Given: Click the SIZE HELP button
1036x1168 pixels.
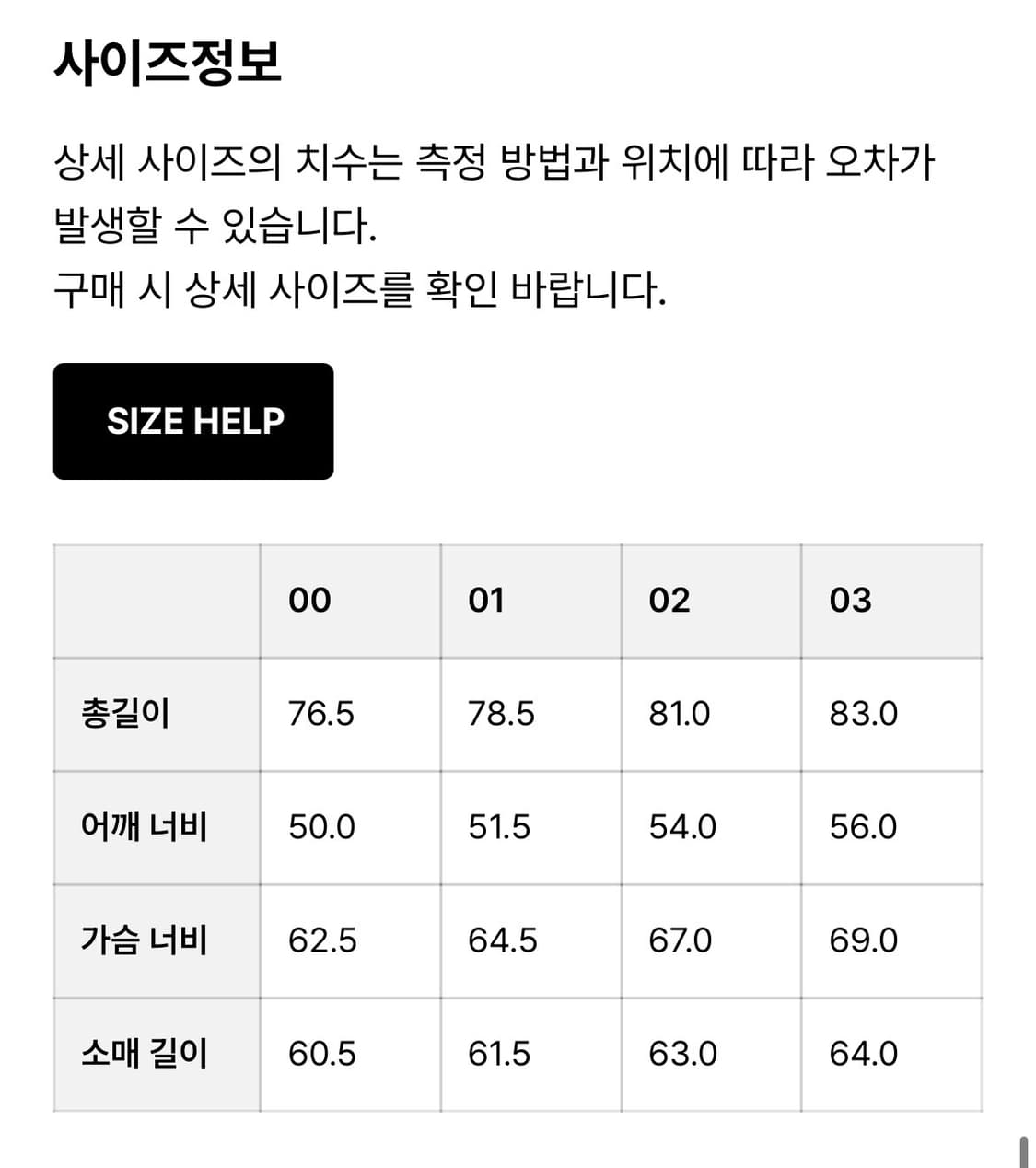Looking at the screenshot, I should click(194, 422).
